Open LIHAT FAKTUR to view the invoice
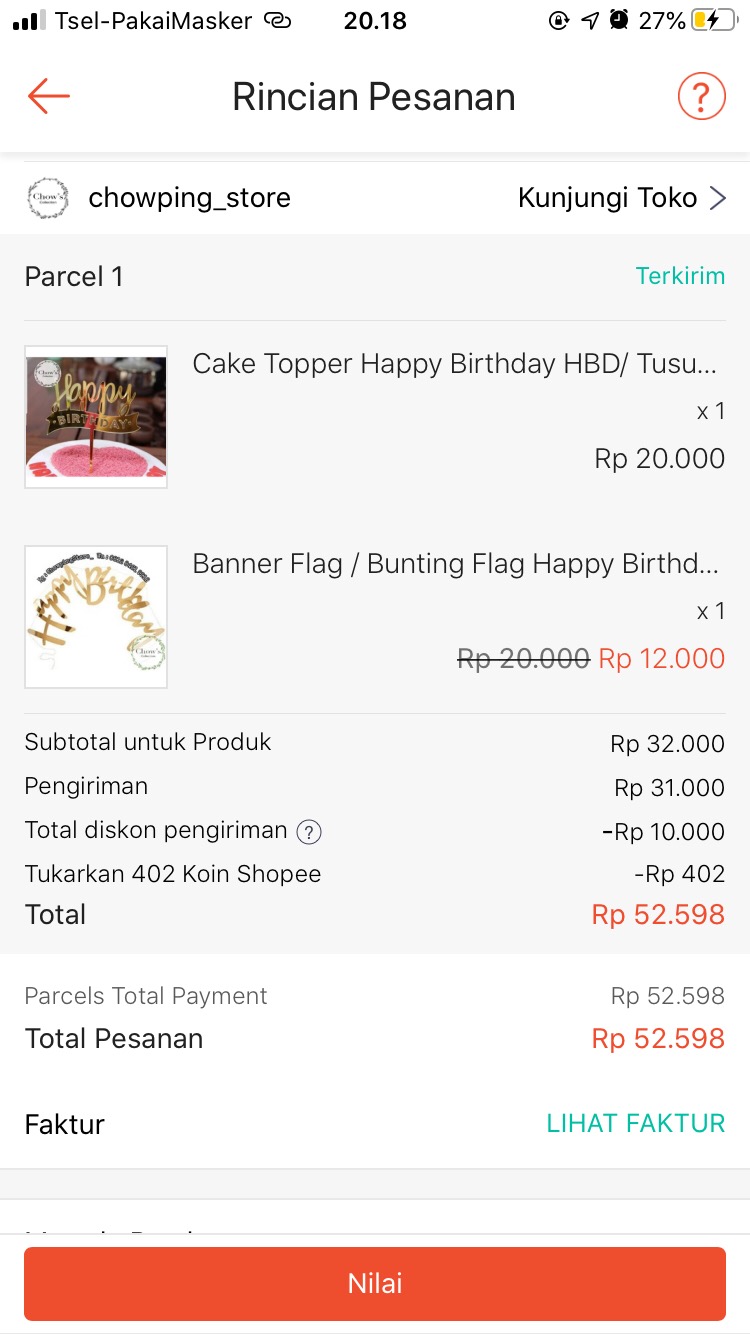The width and height of the screenshot is (750, 1334). click(x=636, y=1123)
